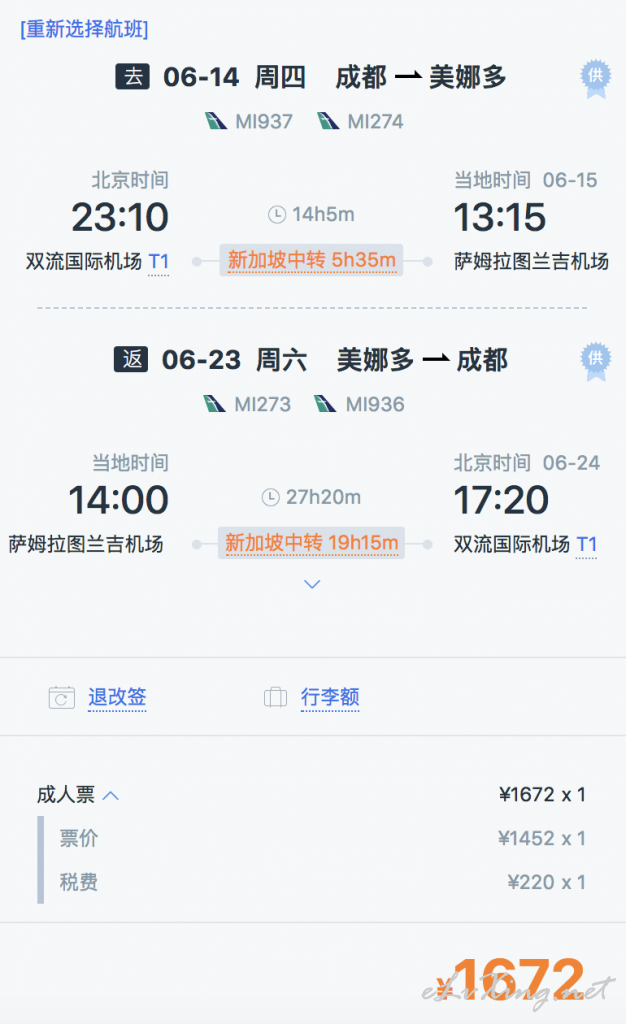This screenshot has height=1024, width=626.
Task: Tap the 供 badge on the return flight
Action: pos(595,361)
